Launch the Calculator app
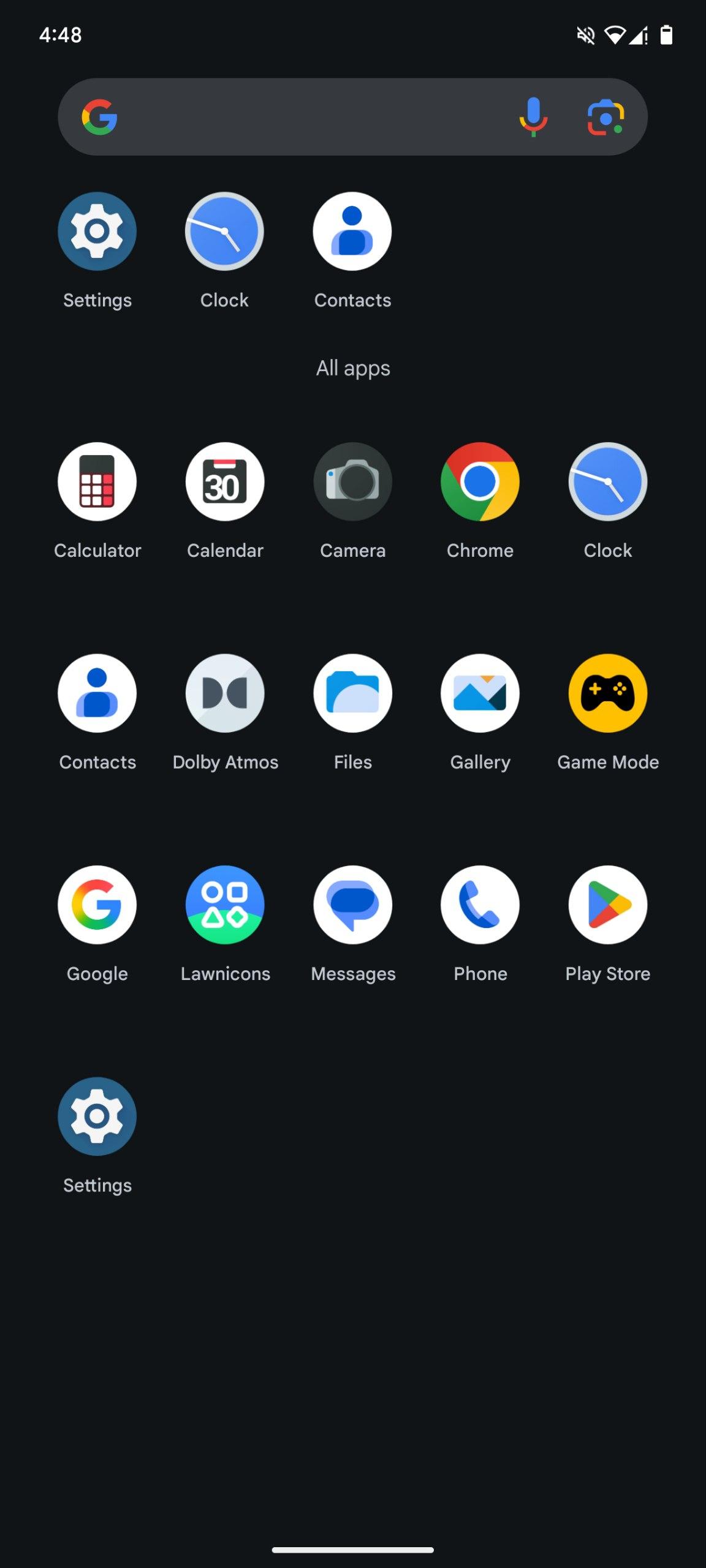706x1568 pixels. pyautogui.click(x=97, y=482)
